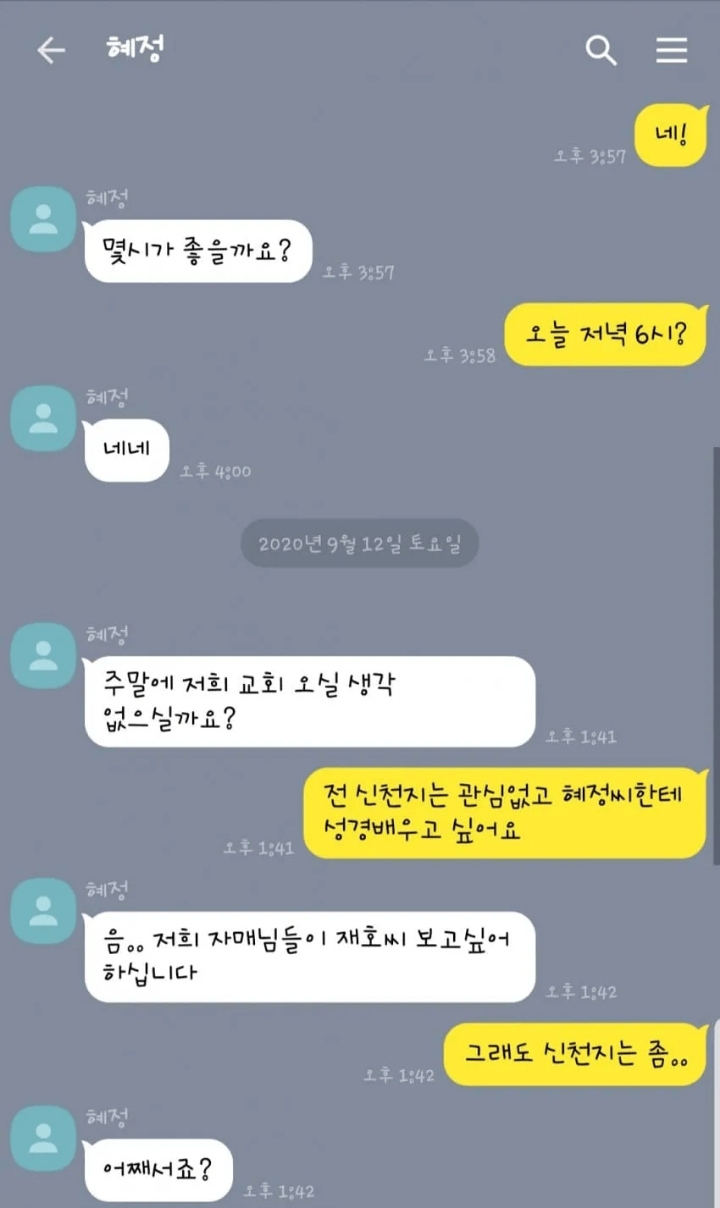This screenshot has height=1208, width=720.
Task: Tap the avatar next to '주말에 저희 교회' message
Action: coord(42,655)
